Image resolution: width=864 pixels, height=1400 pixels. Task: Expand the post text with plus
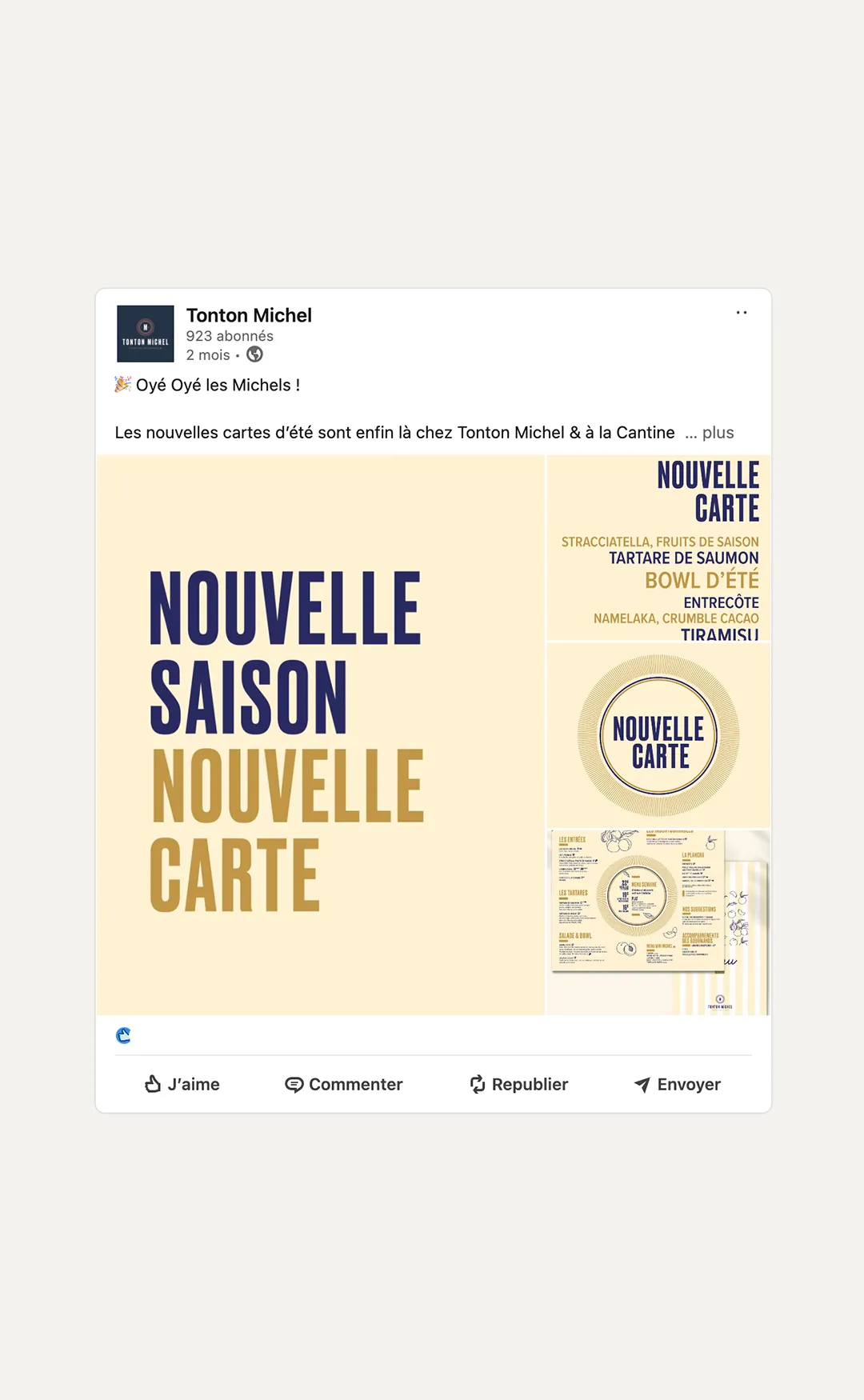tap(717, 433)
